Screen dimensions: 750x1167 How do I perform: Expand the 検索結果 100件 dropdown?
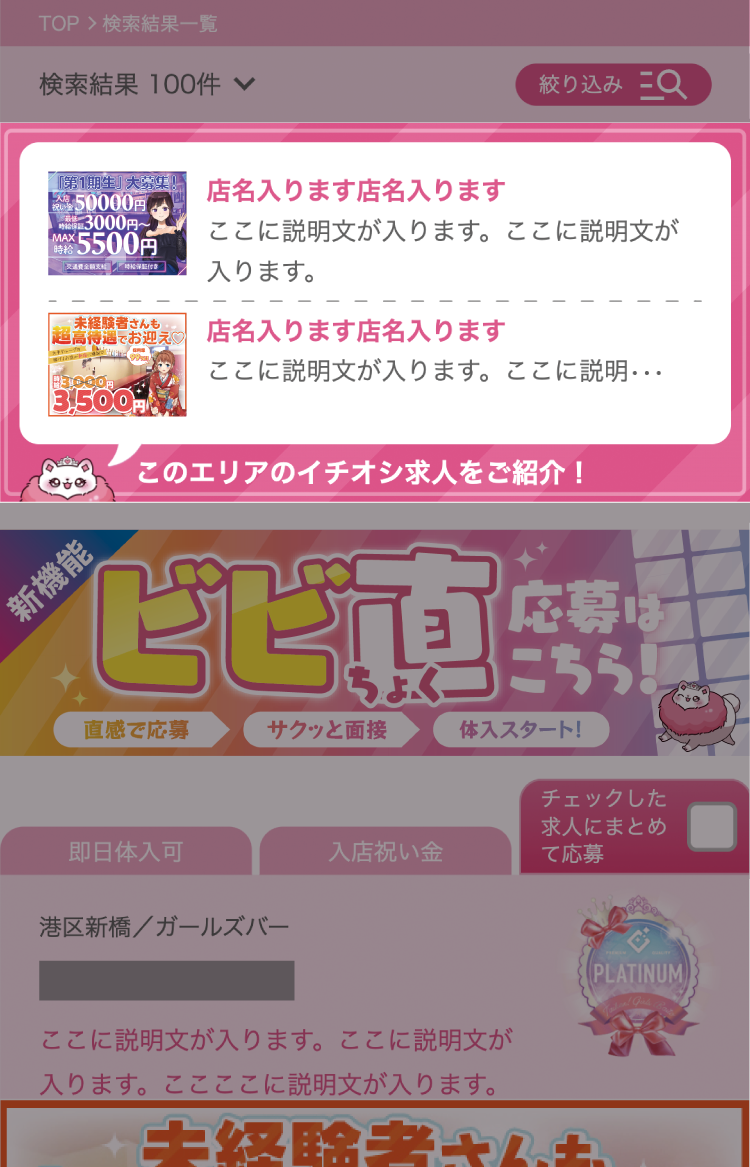pyautogui.click(x=147, y=85)
